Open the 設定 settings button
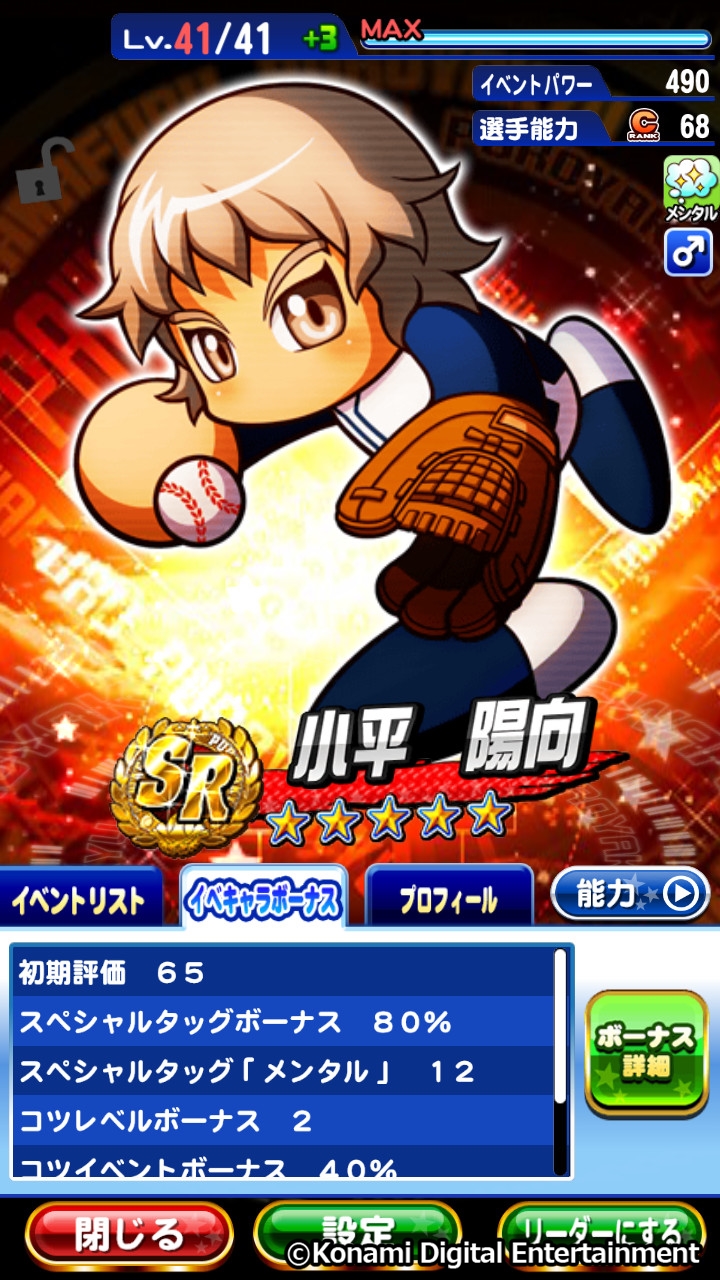Screen dimensions: 720x1280 357,1232
